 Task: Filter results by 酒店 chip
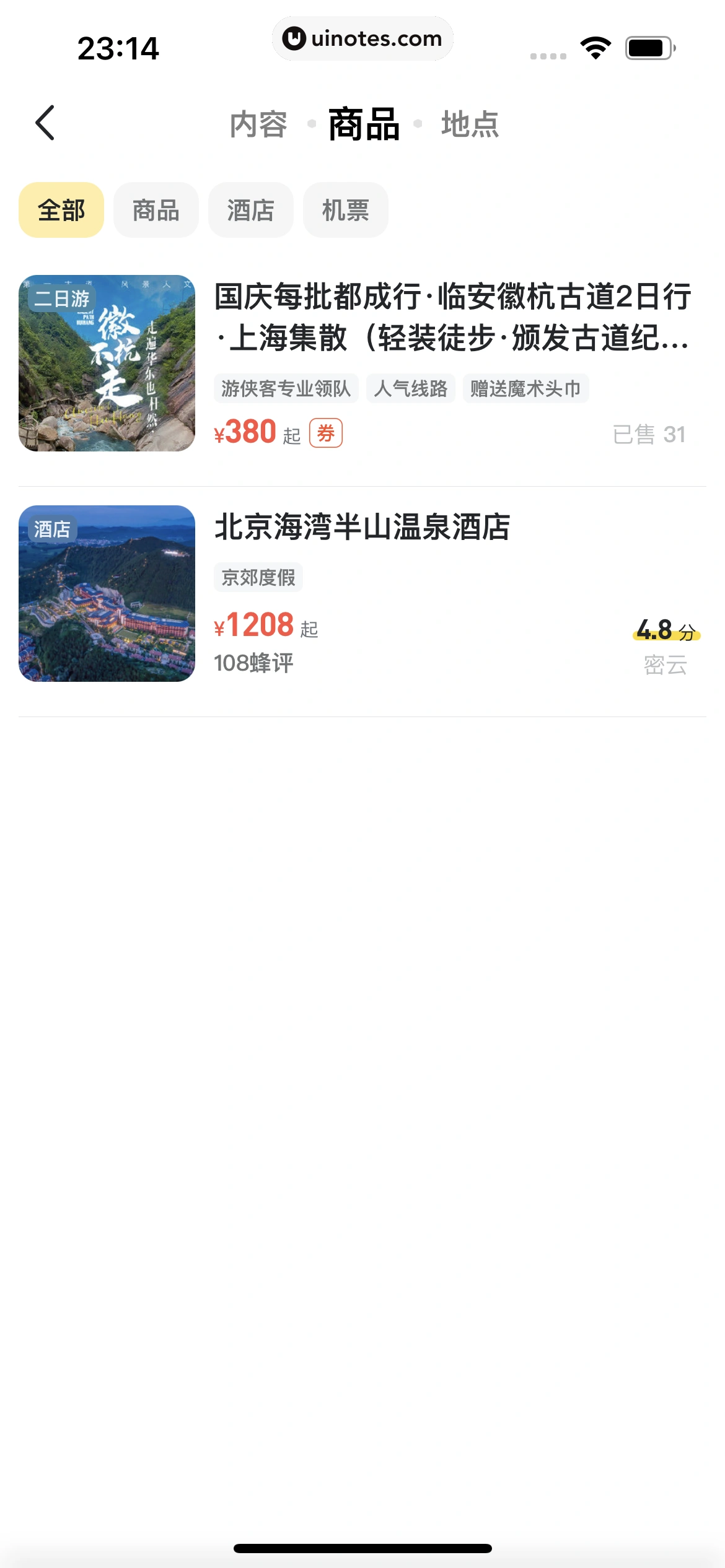pyautogui.click(x=250, y=210)
